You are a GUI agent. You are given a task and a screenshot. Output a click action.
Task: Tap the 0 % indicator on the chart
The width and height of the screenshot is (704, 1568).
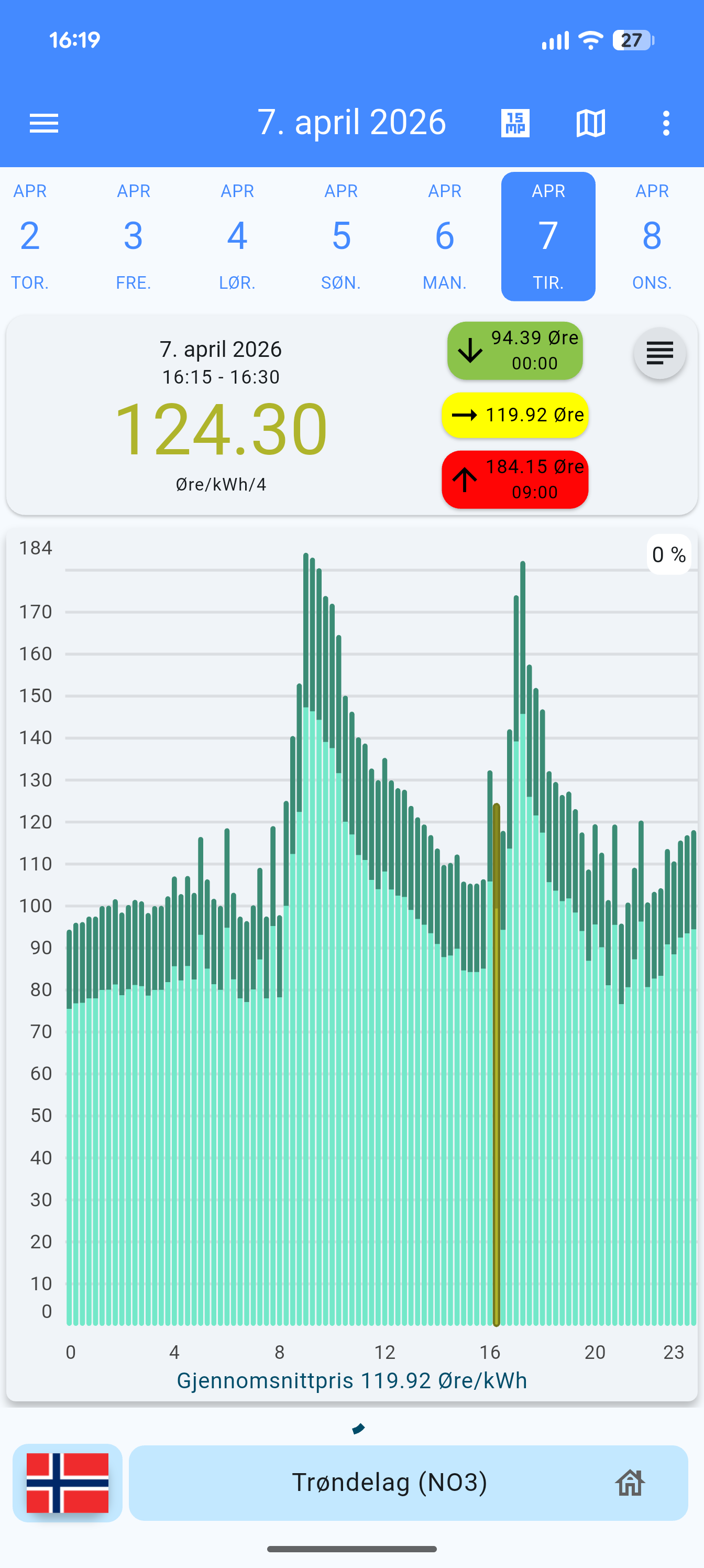tap(668, 554)
